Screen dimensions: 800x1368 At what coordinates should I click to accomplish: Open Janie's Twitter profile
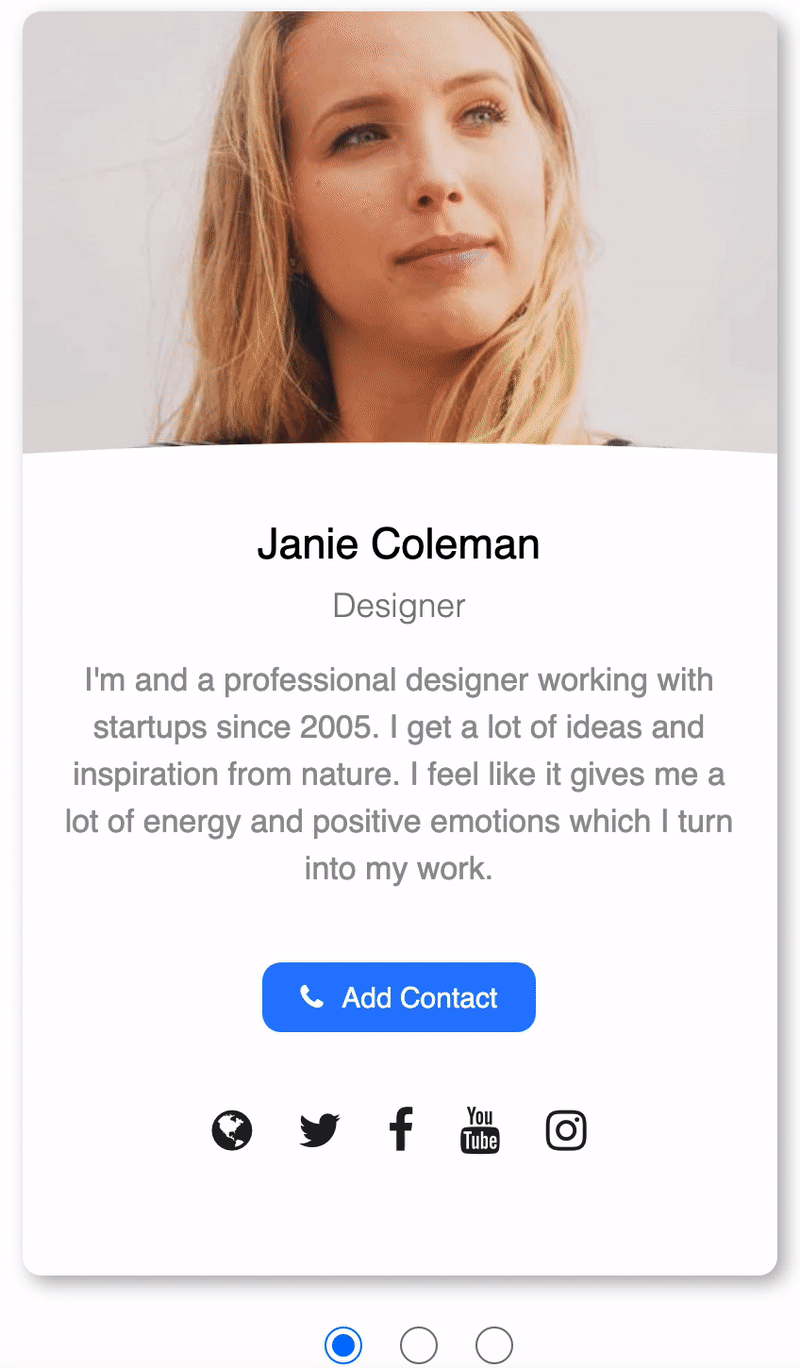[x=320, y=1131]
